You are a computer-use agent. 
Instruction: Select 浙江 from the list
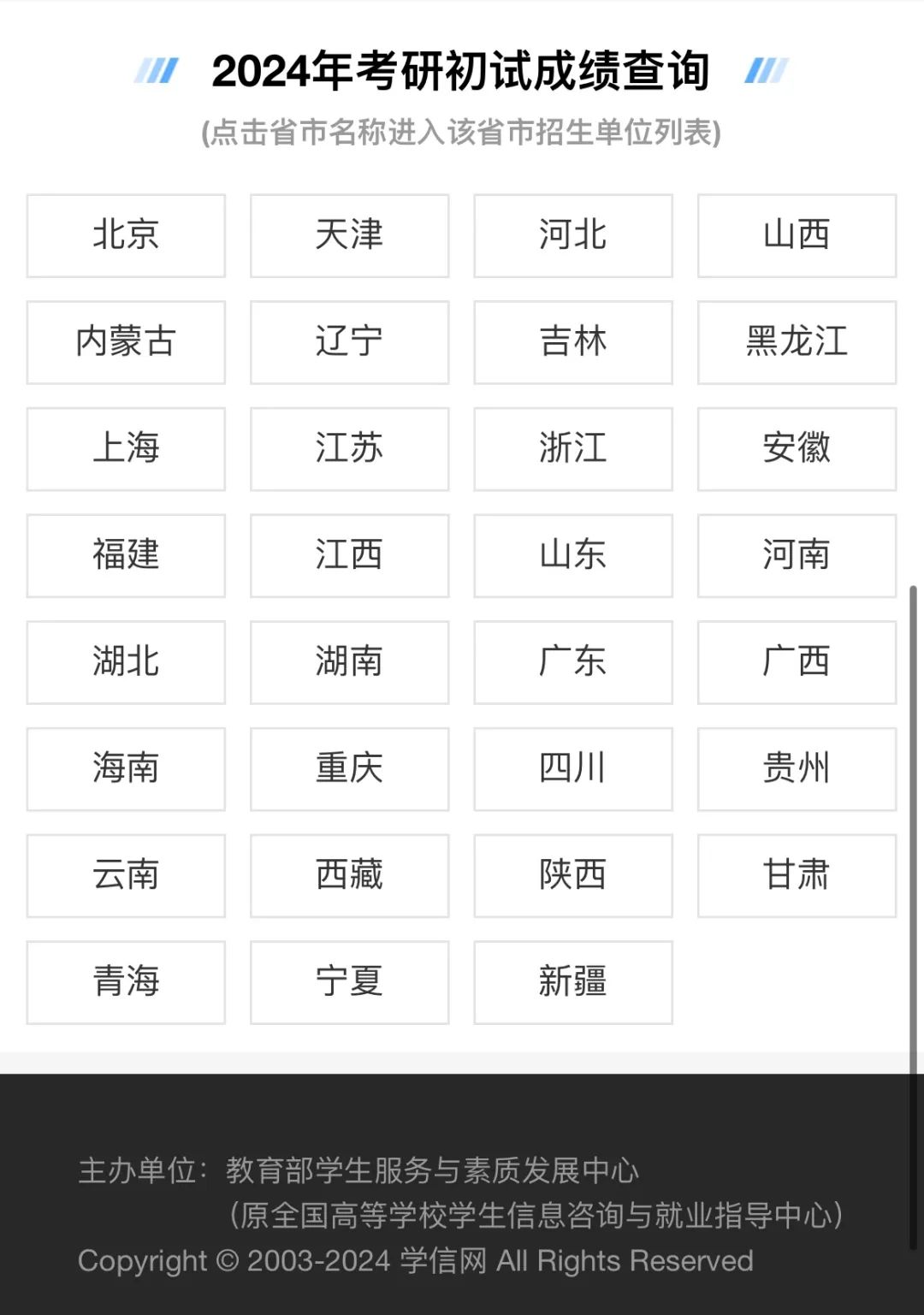tap(573, 448)
